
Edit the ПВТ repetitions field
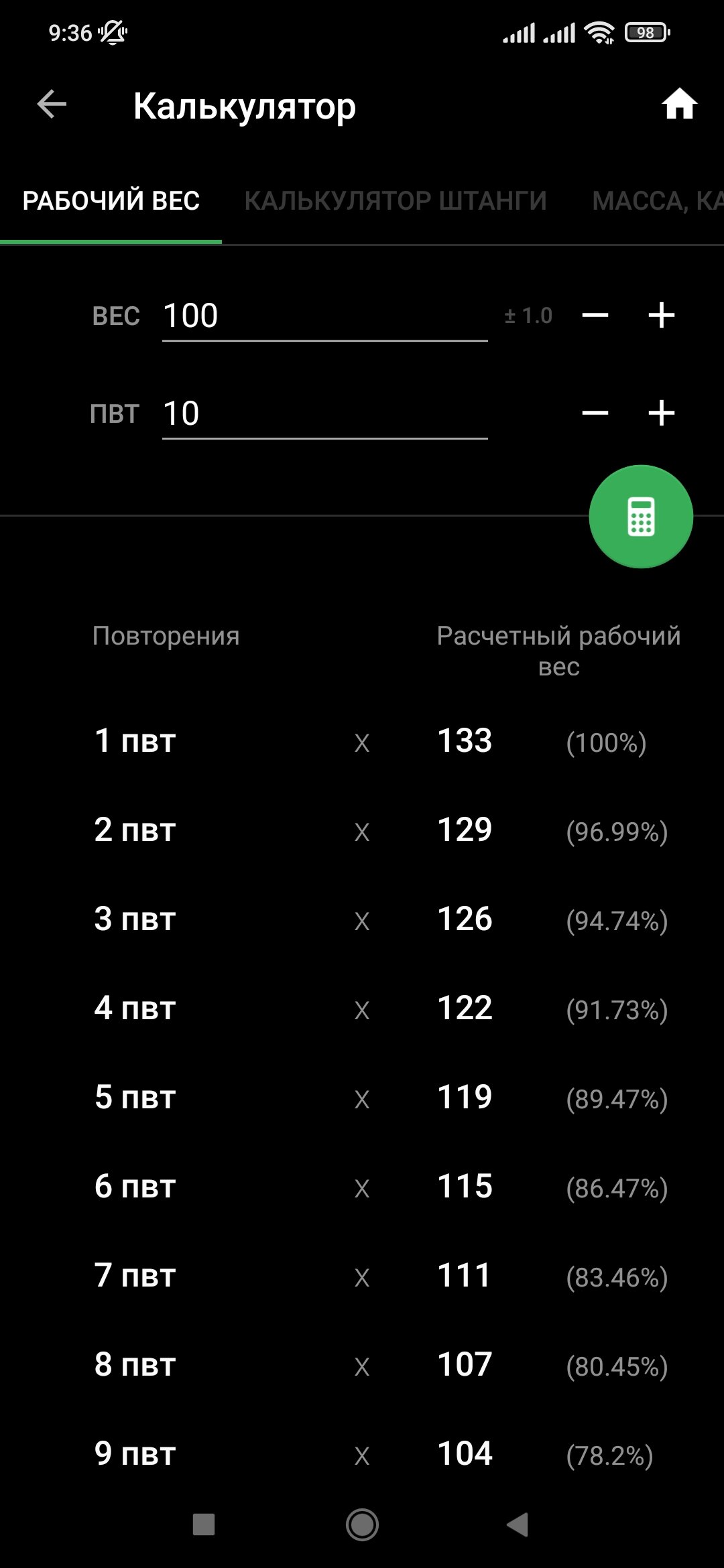(x=324, y=413)
